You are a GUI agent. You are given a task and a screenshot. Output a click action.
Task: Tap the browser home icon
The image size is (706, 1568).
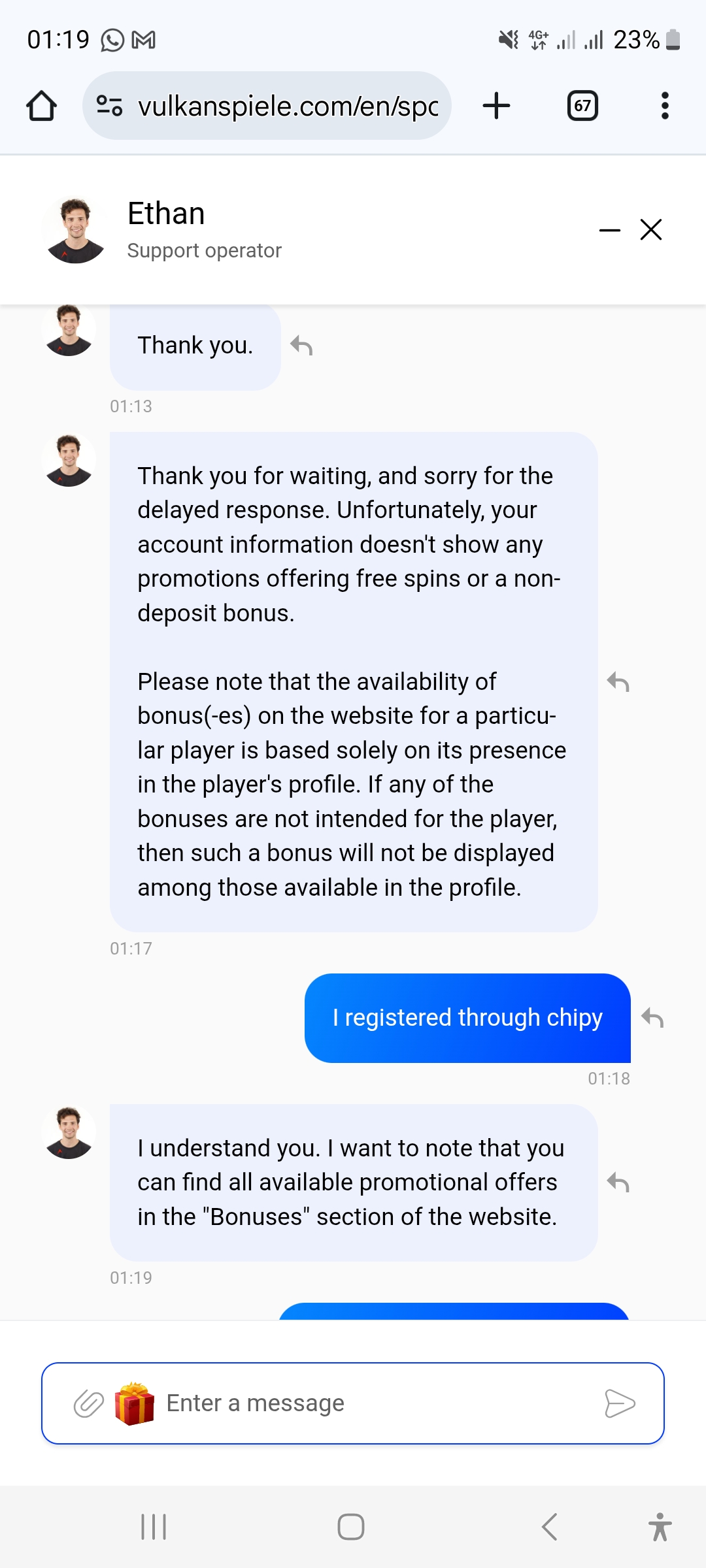(x=41, y=105)
